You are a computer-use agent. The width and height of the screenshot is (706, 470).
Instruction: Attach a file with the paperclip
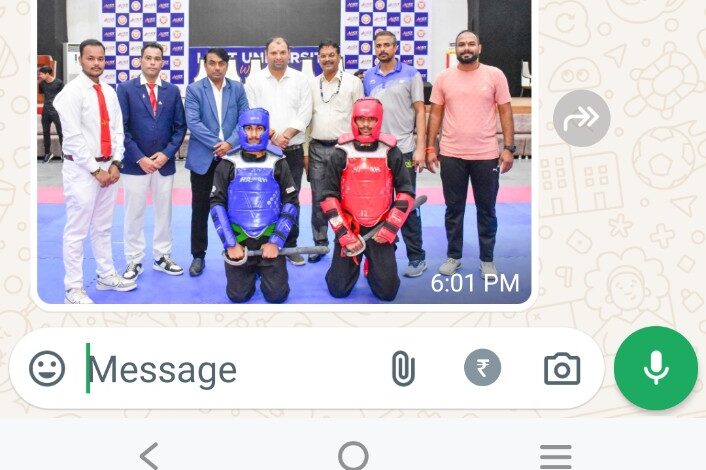pos(402,369)
